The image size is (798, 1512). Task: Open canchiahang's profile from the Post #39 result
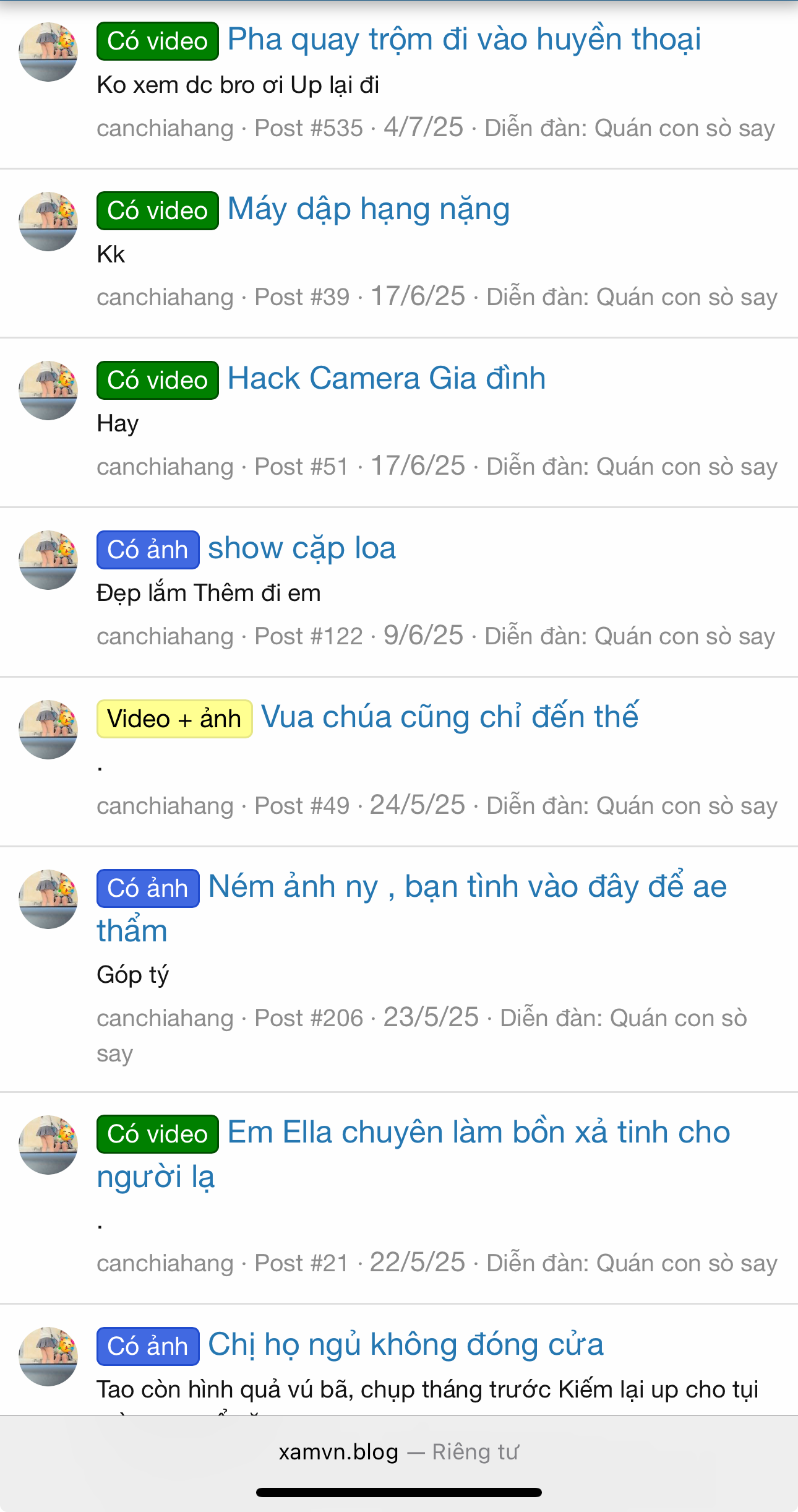point(165,298)
